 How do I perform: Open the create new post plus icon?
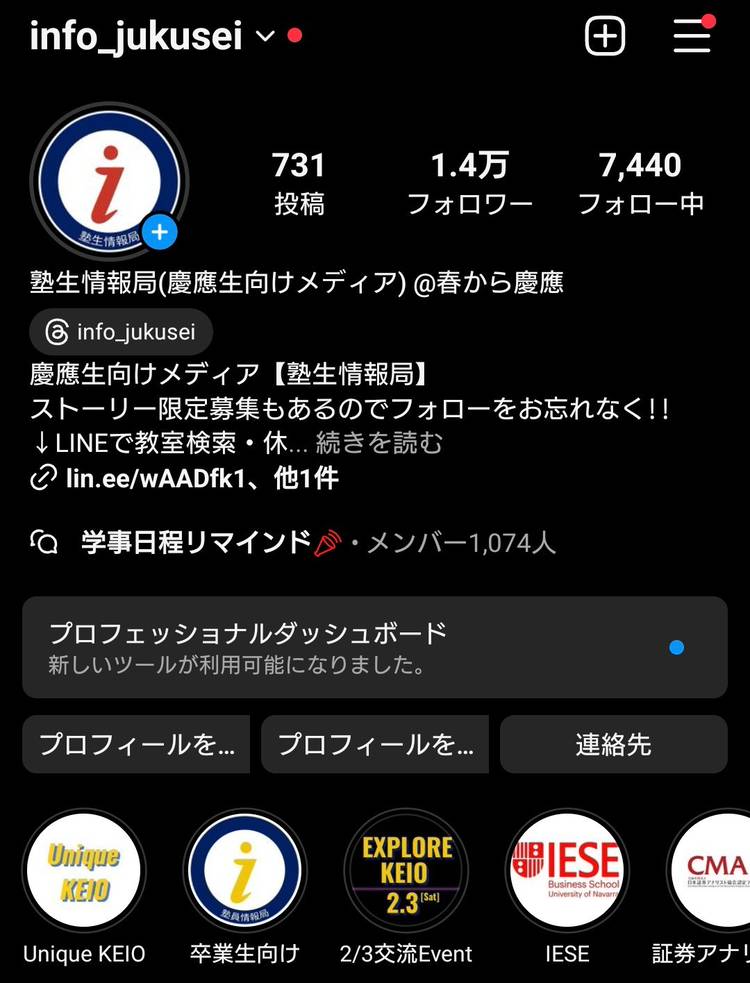[604, 37]
